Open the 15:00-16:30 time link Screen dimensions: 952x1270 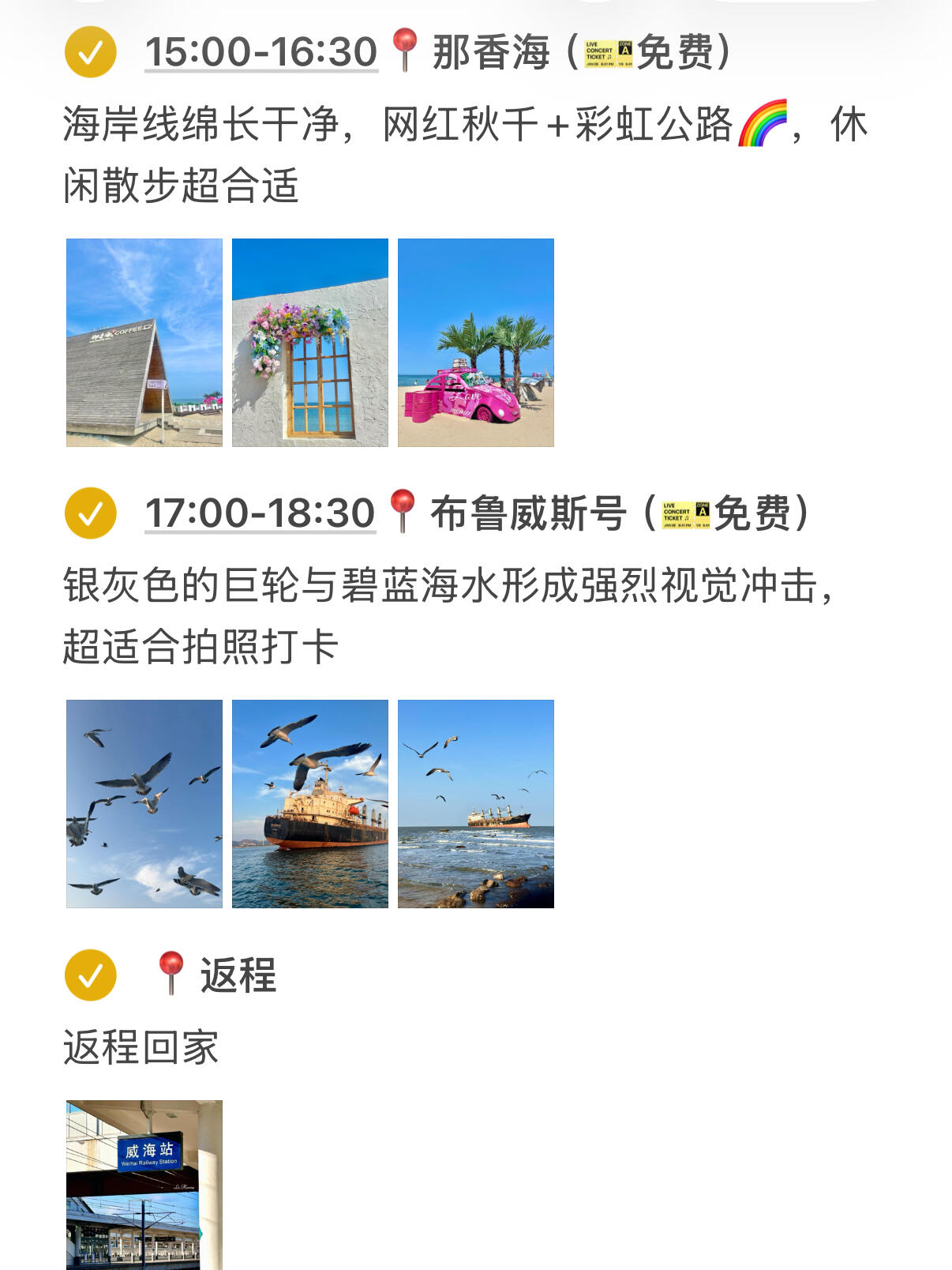pos(261,52)
